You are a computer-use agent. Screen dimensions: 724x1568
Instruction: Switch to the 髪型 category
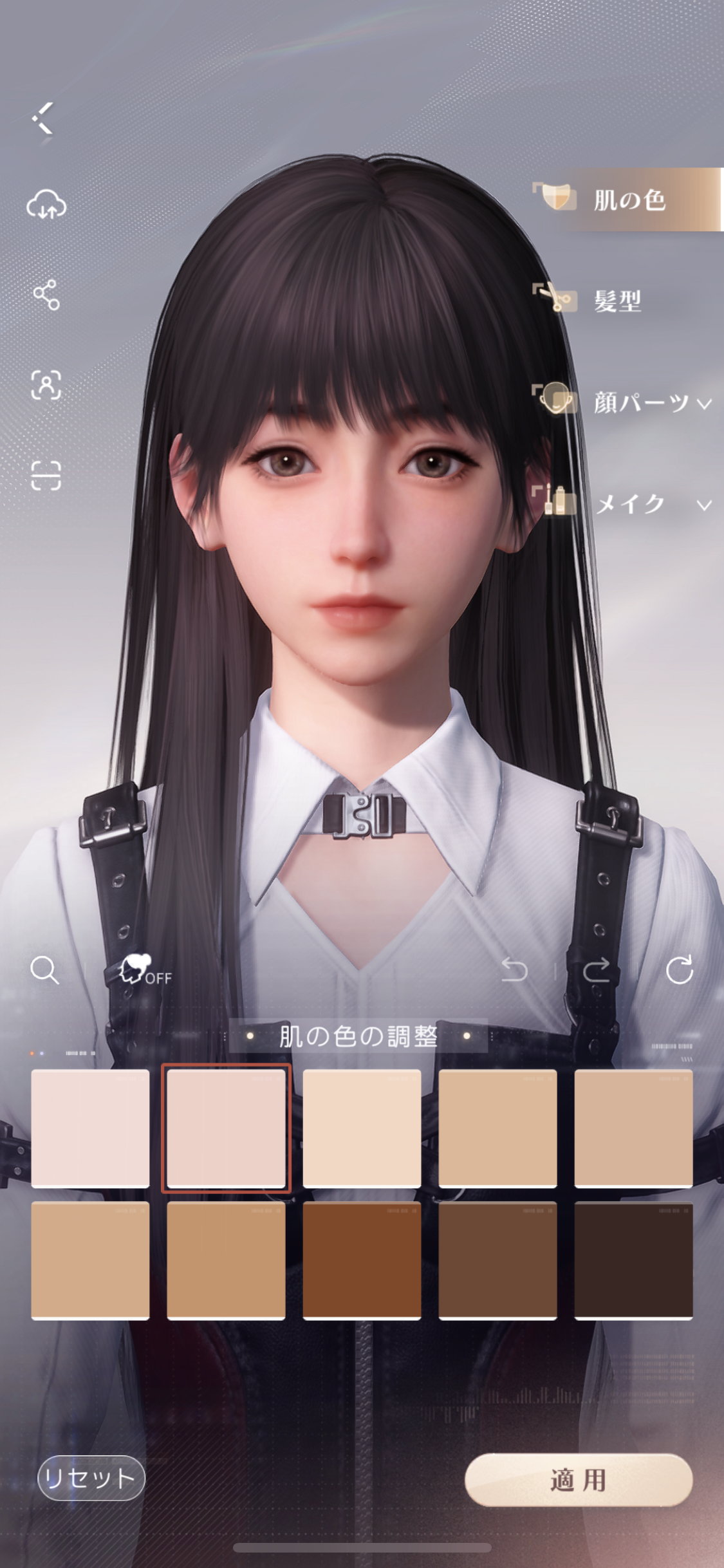click(617, 301)
